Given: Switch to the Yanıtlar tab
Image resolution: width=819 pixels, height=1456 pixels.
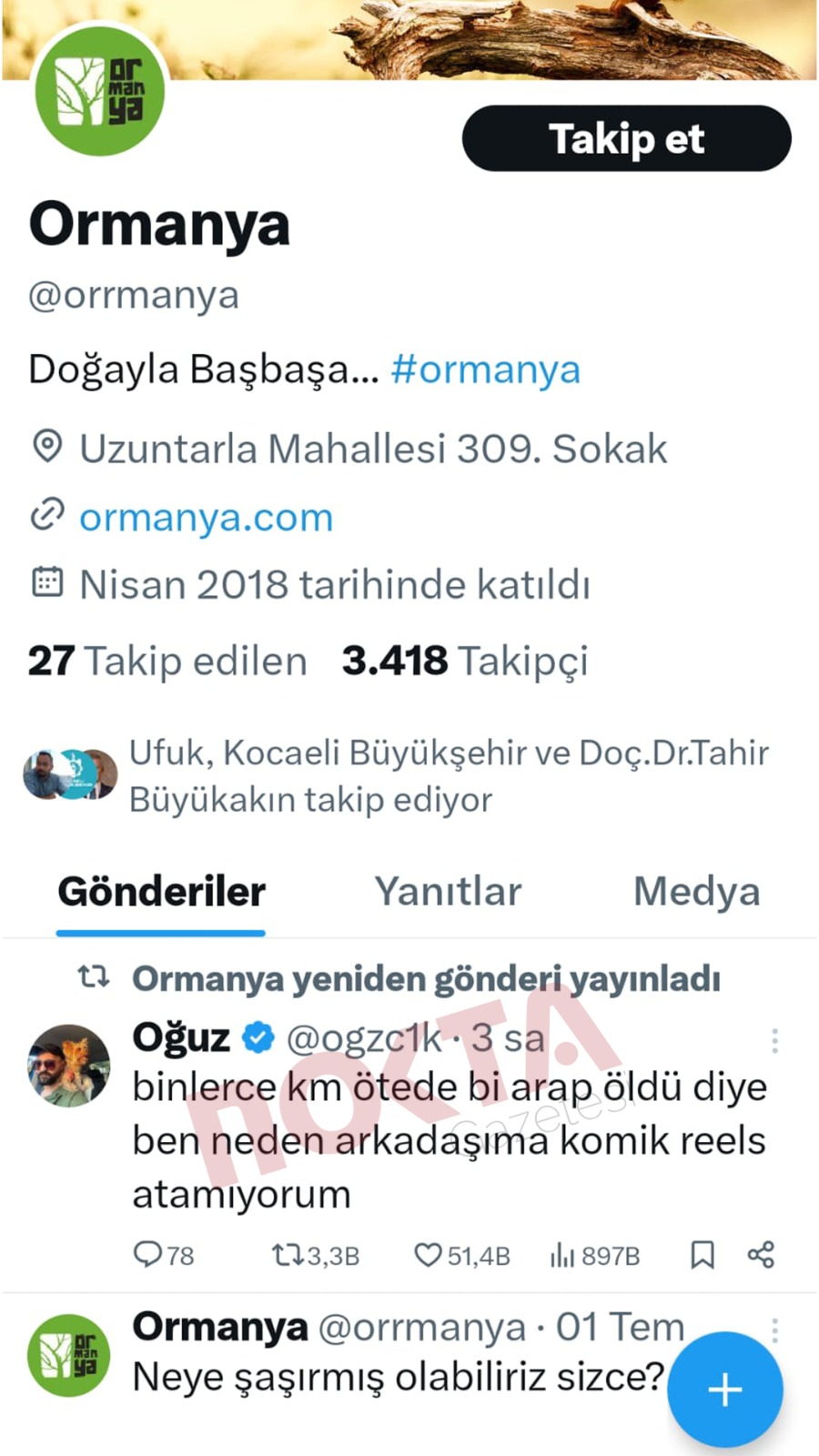Looking at the screenshot, I should coord(447,892).
